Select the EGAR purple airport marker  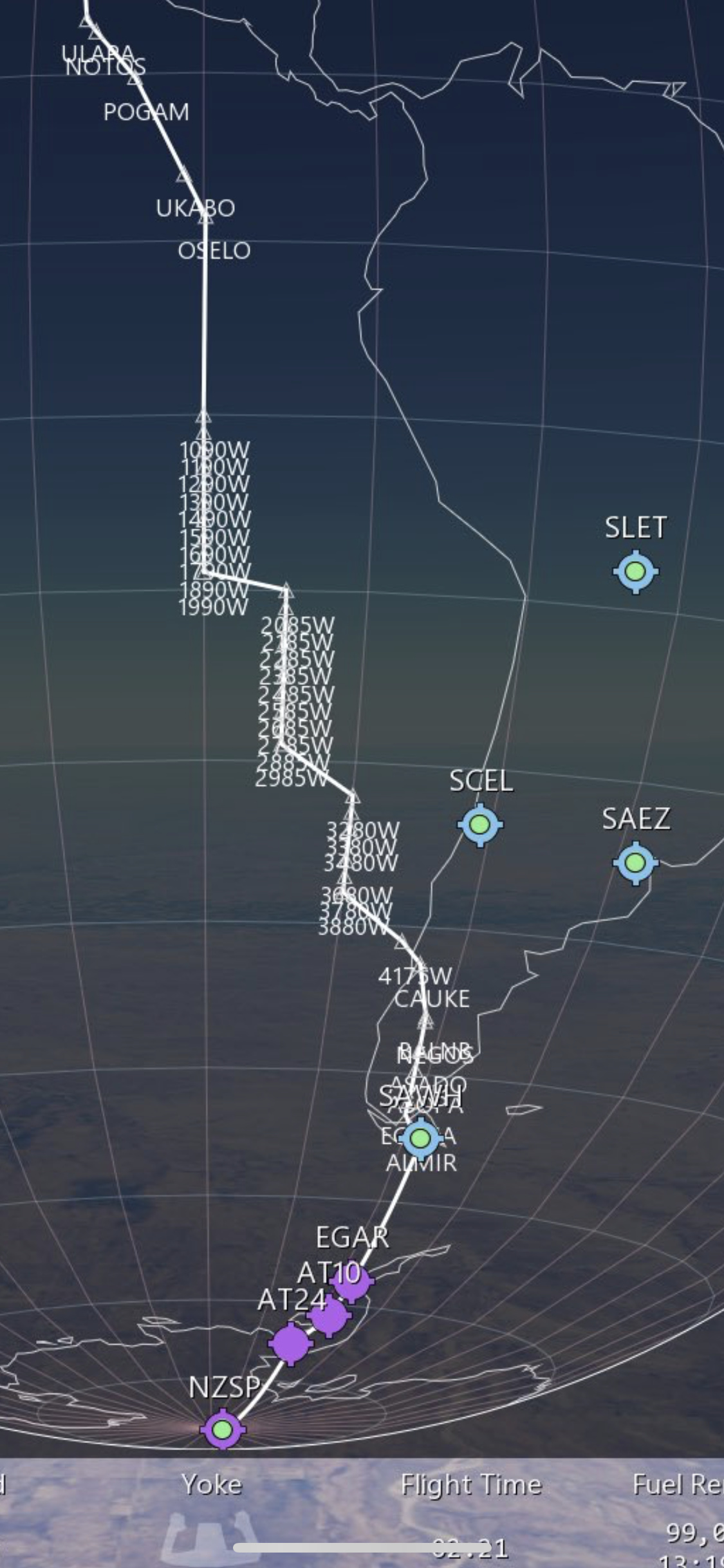[351, 1281]
